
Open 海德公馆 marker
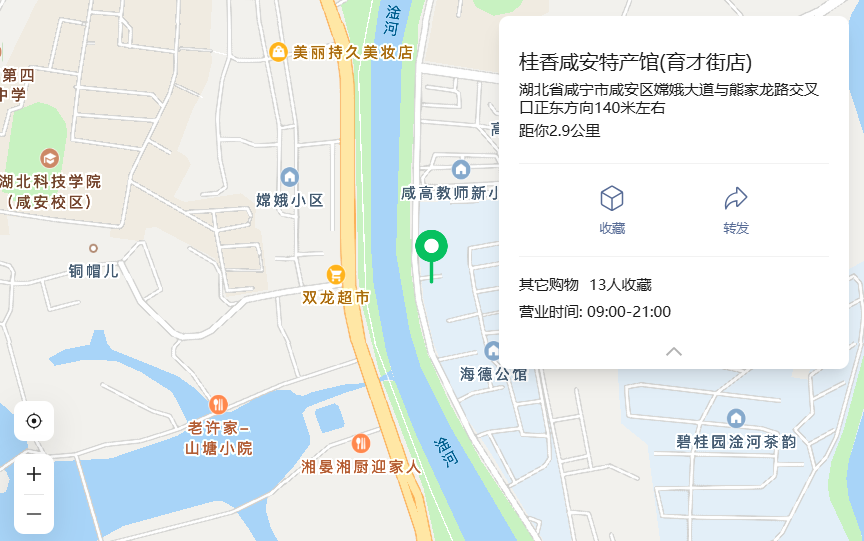(493, 351)
